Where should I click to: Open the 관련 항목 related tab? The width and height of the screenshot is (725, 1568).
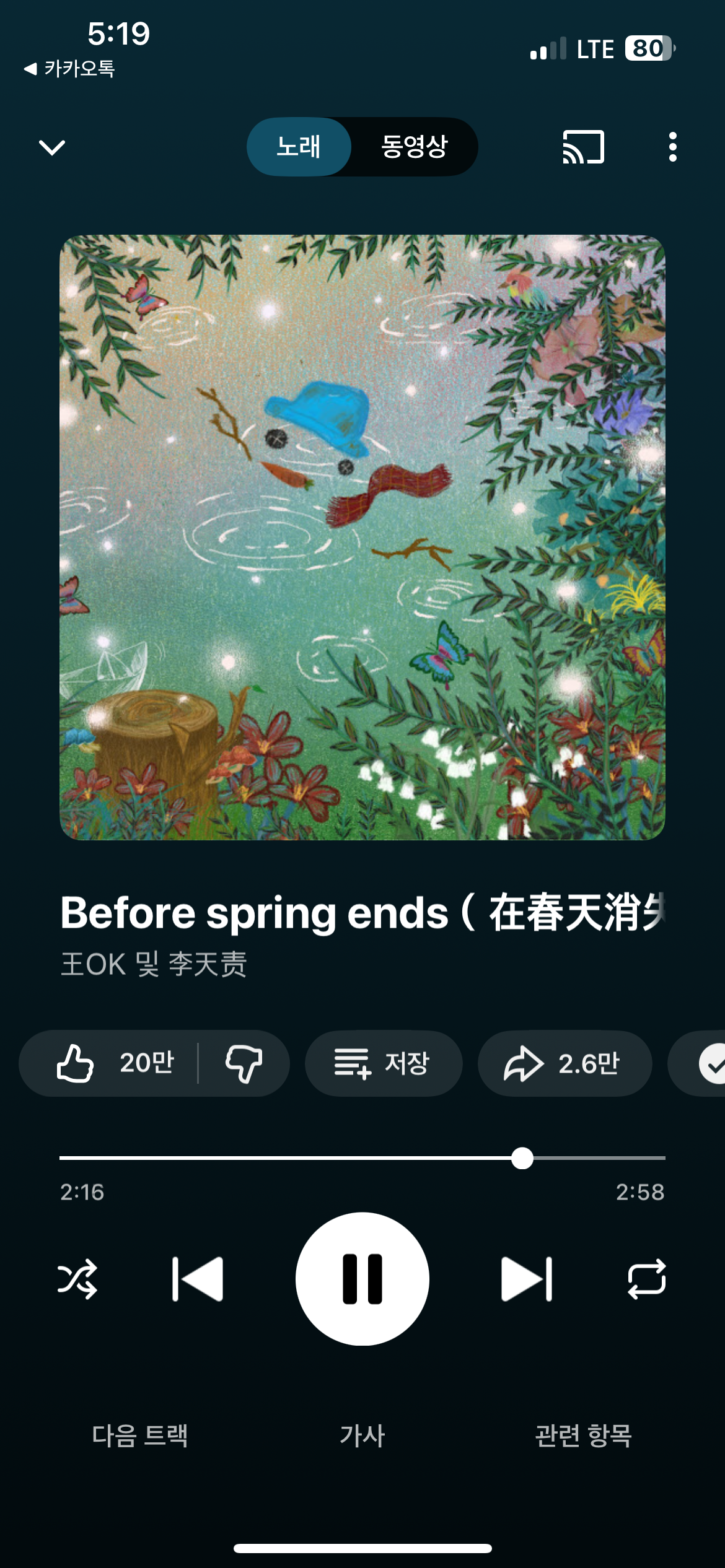[x=583, y=1435]
